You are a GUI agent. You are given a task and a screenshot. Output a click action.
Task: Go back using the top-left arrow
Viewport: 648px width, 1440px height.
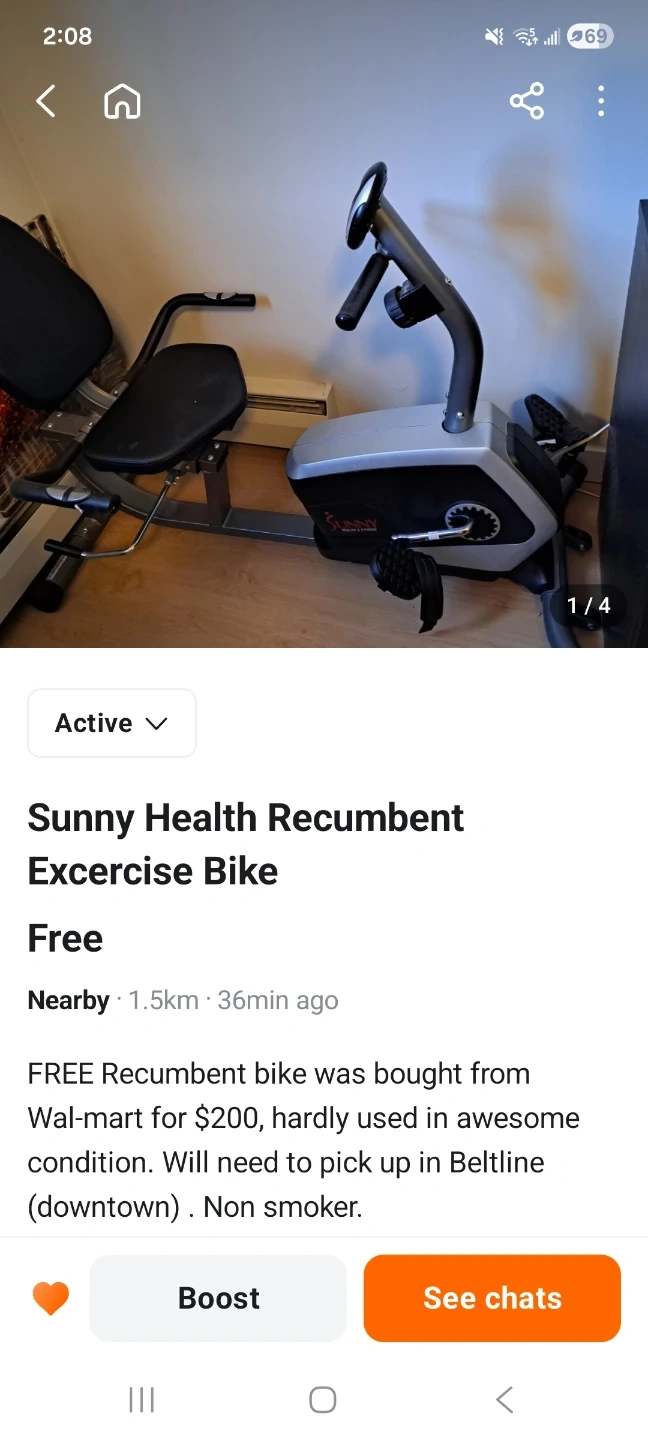pos(46,101)
